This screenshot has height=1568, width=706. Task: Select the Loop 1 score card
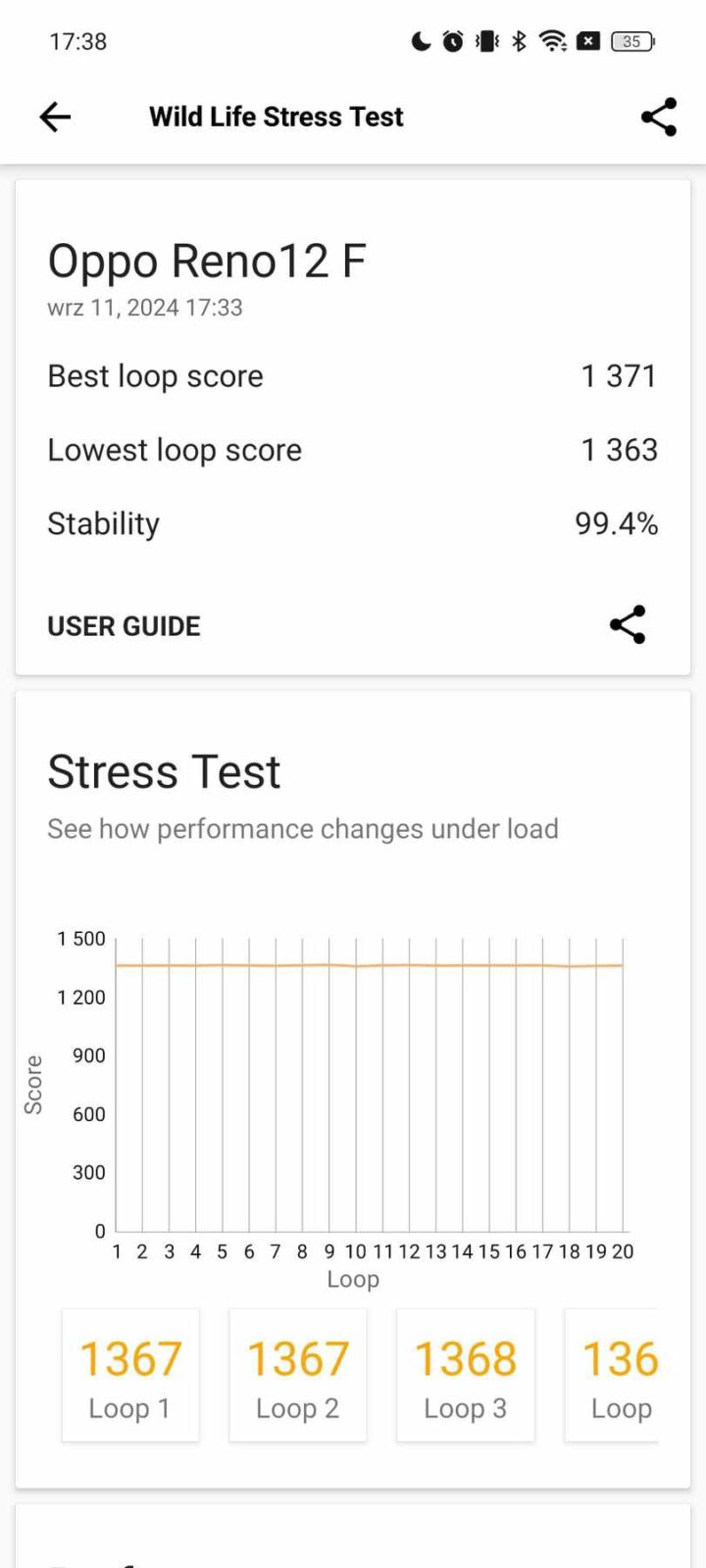pos(130,1375)
